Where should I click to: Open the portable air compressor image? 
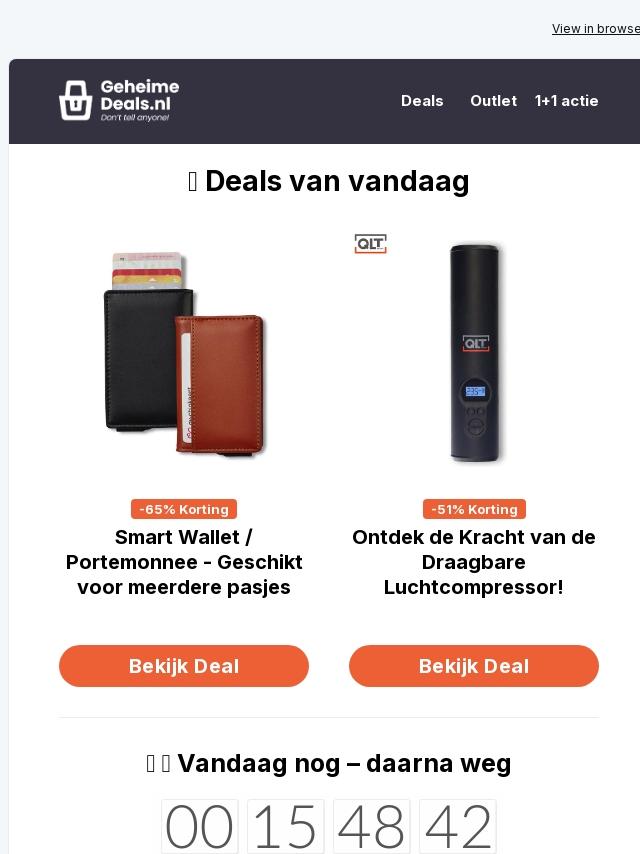[474, 355]
